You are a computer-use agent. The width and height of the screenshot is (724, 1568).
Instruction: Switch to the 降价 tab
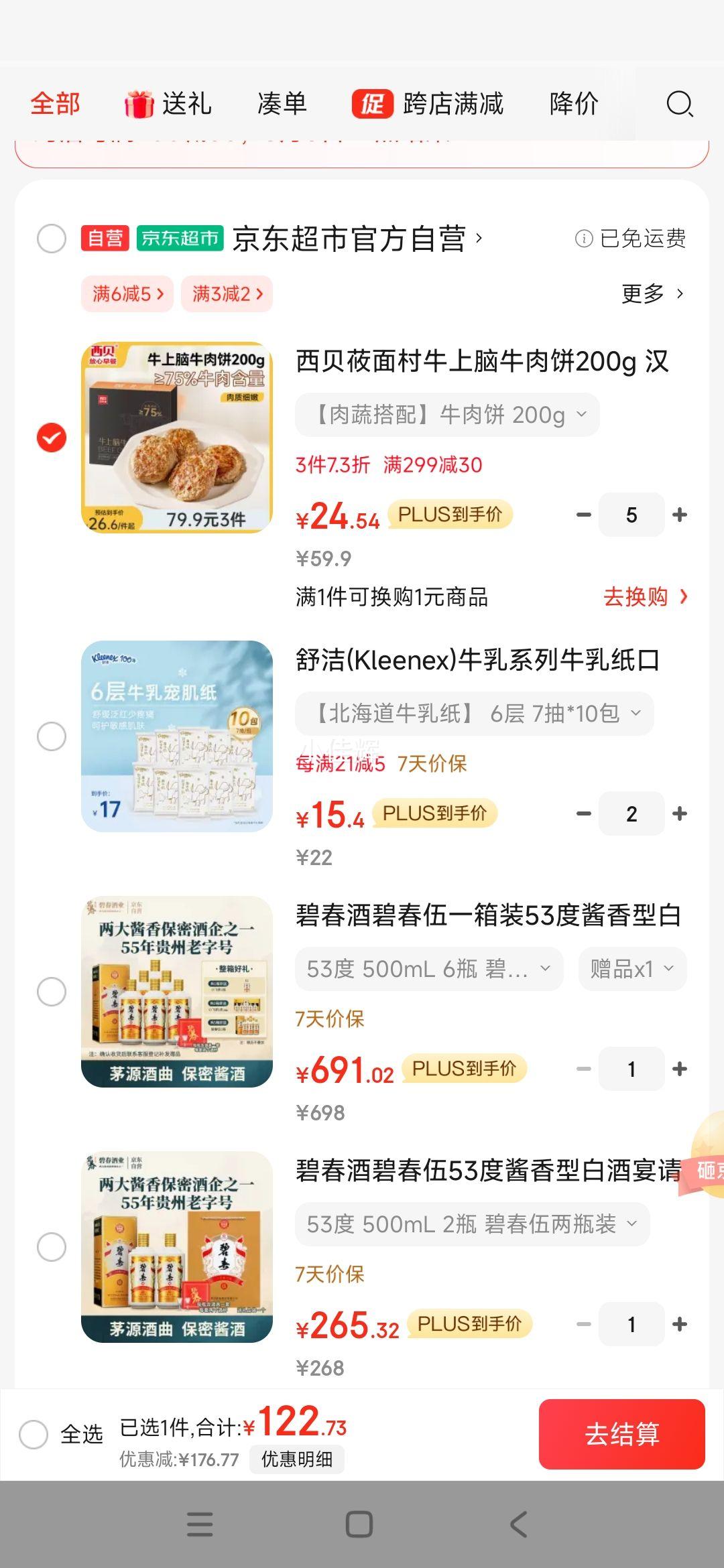pos(573,104)
